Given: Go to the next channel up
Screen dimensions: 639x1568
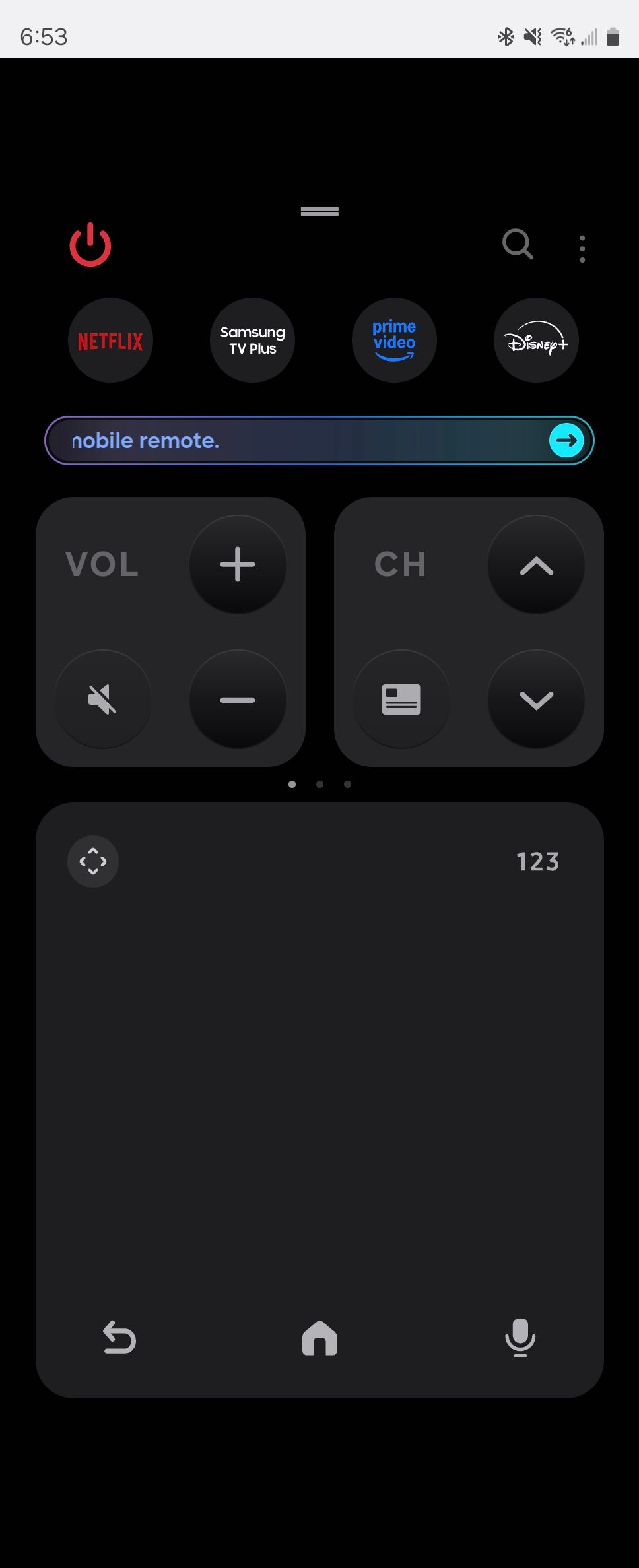Looking at the screenshot, I should pyautogui.click(x=536, y=566).
